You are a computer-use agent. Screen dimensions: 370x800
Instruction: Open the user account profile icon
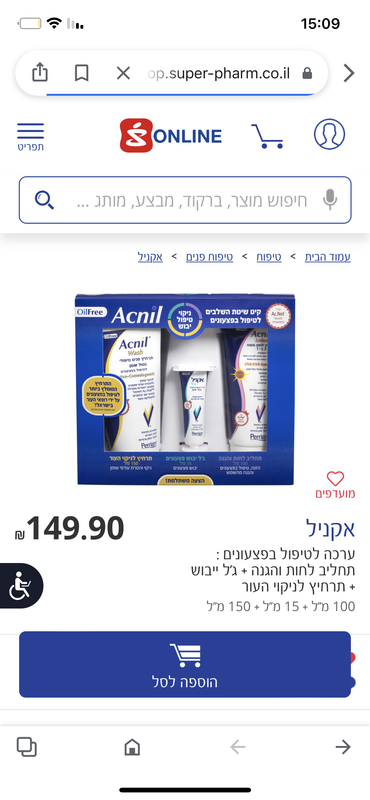(x=329, y=134)
